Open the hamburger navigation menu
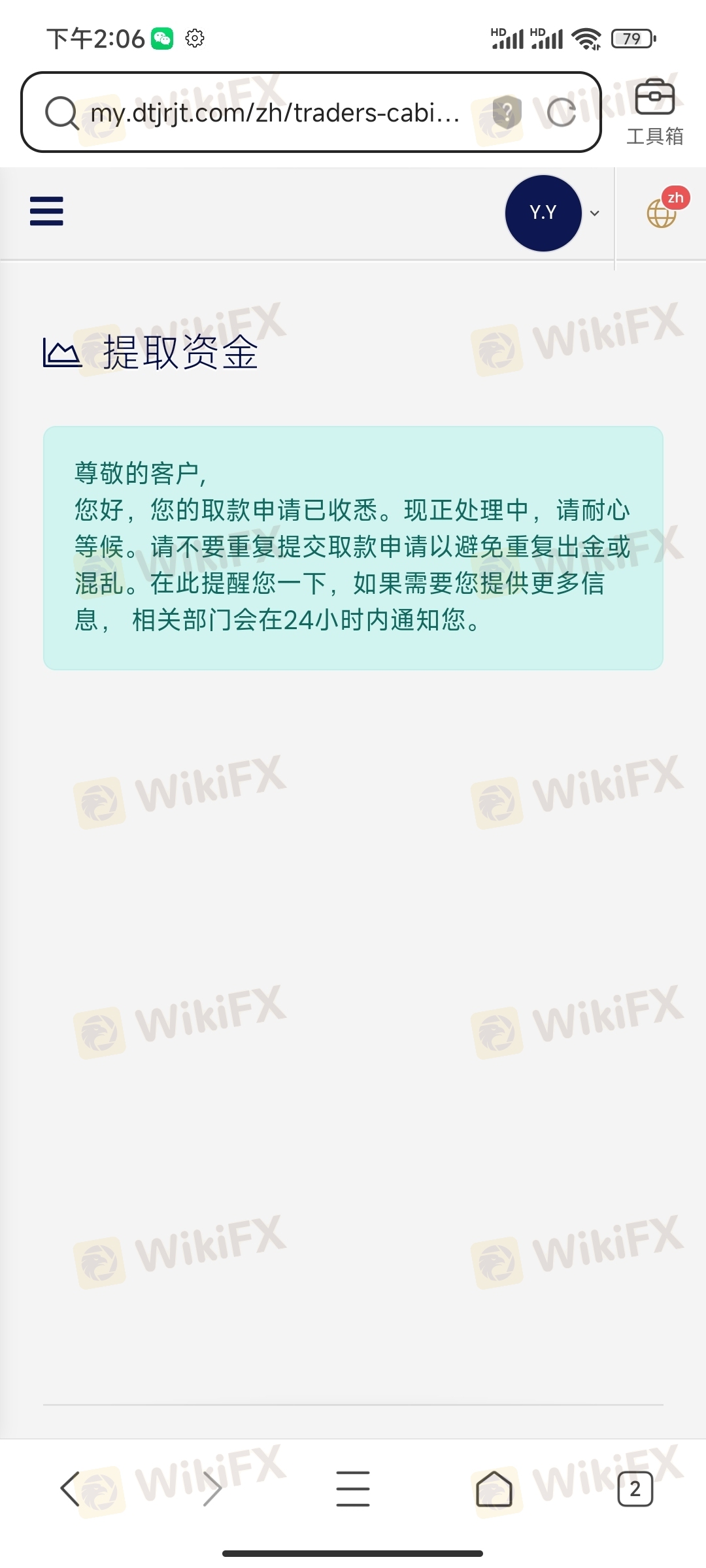The width and height of the screenshot is (706, 1568). (46, 211)
